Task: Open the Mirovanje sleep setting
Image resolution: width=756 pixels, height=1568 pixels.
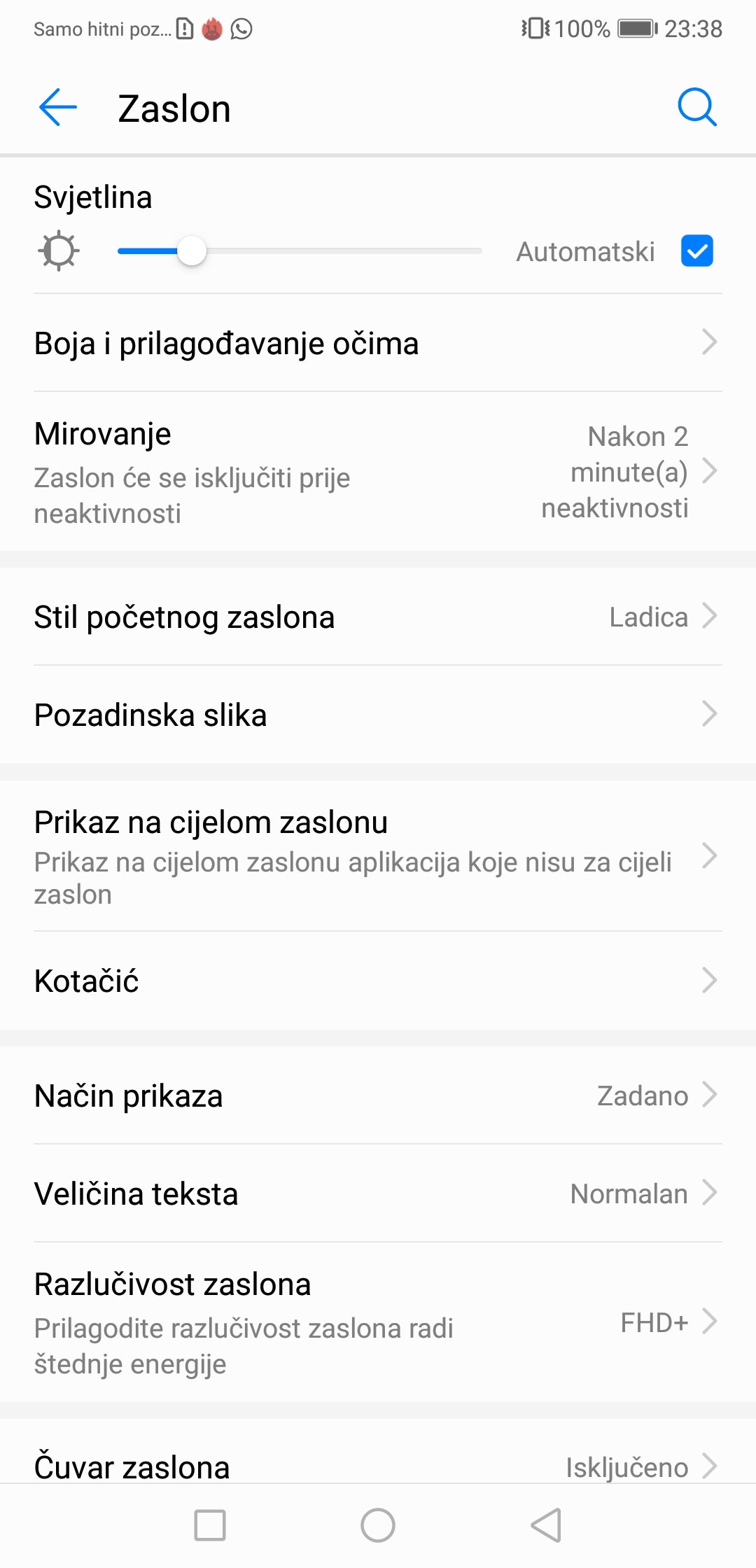Action: 378,472
